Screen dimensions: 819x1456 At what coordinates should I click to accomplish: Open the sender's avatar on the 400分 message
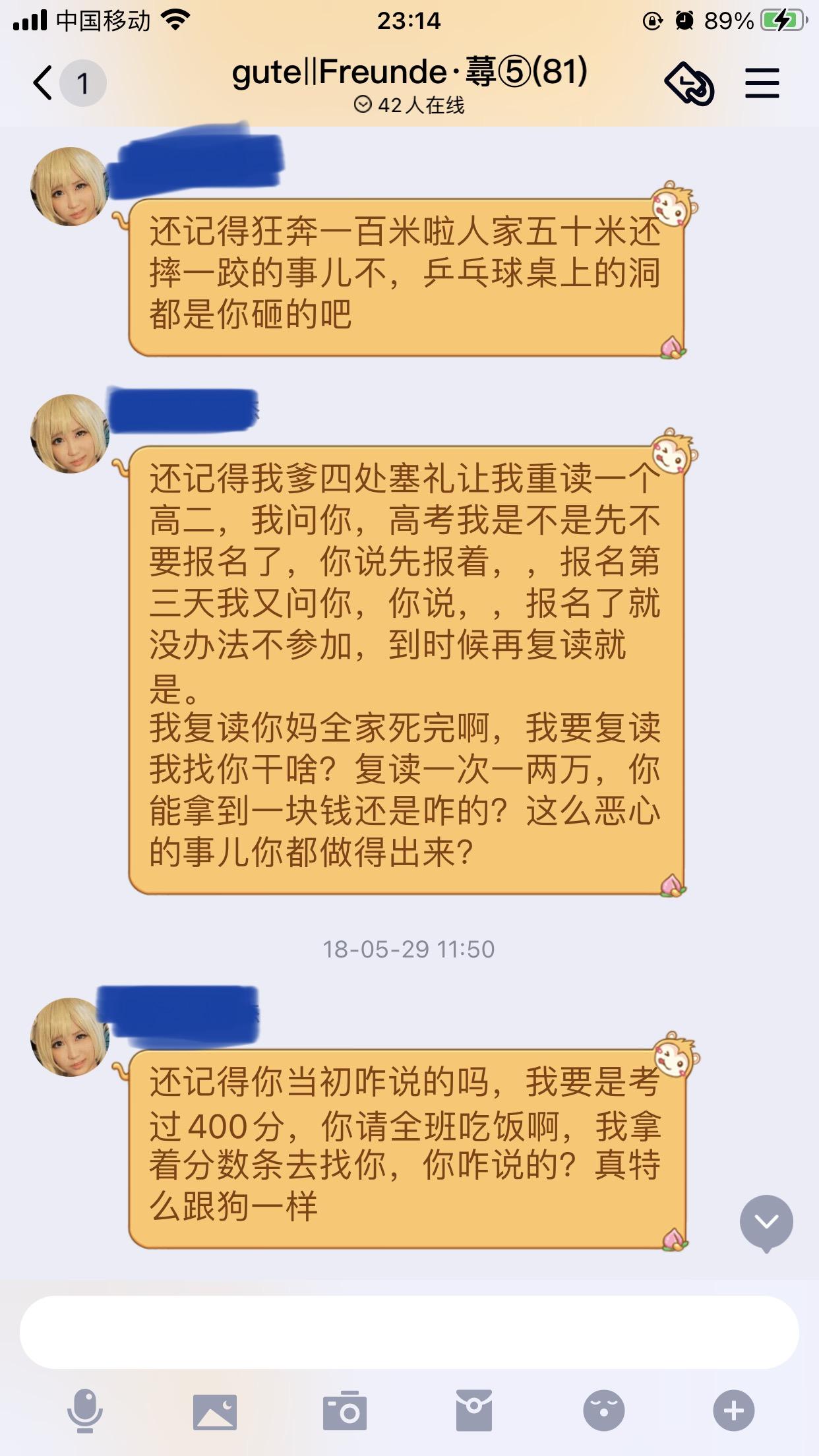click(70, 1037)
